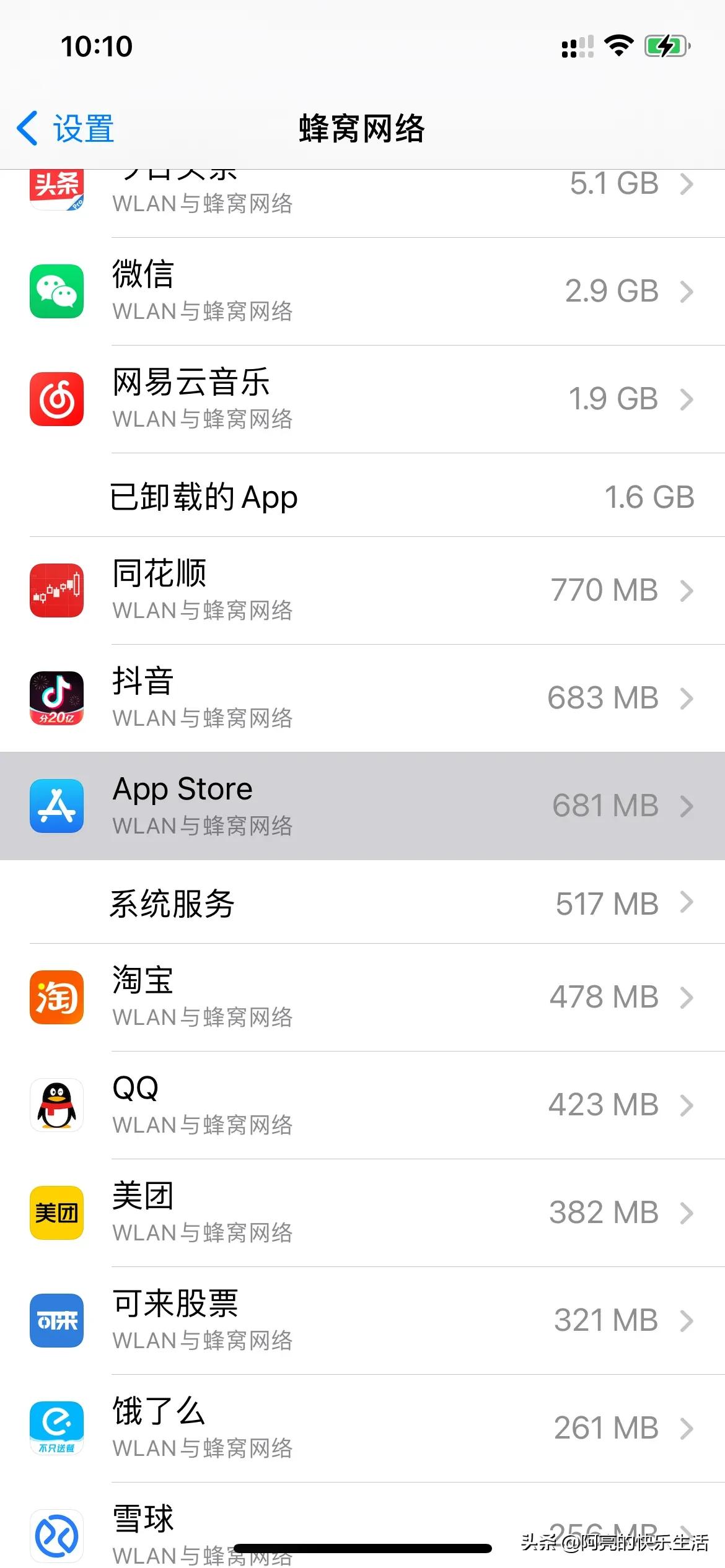Open the QQ penguin icon

56,1105
